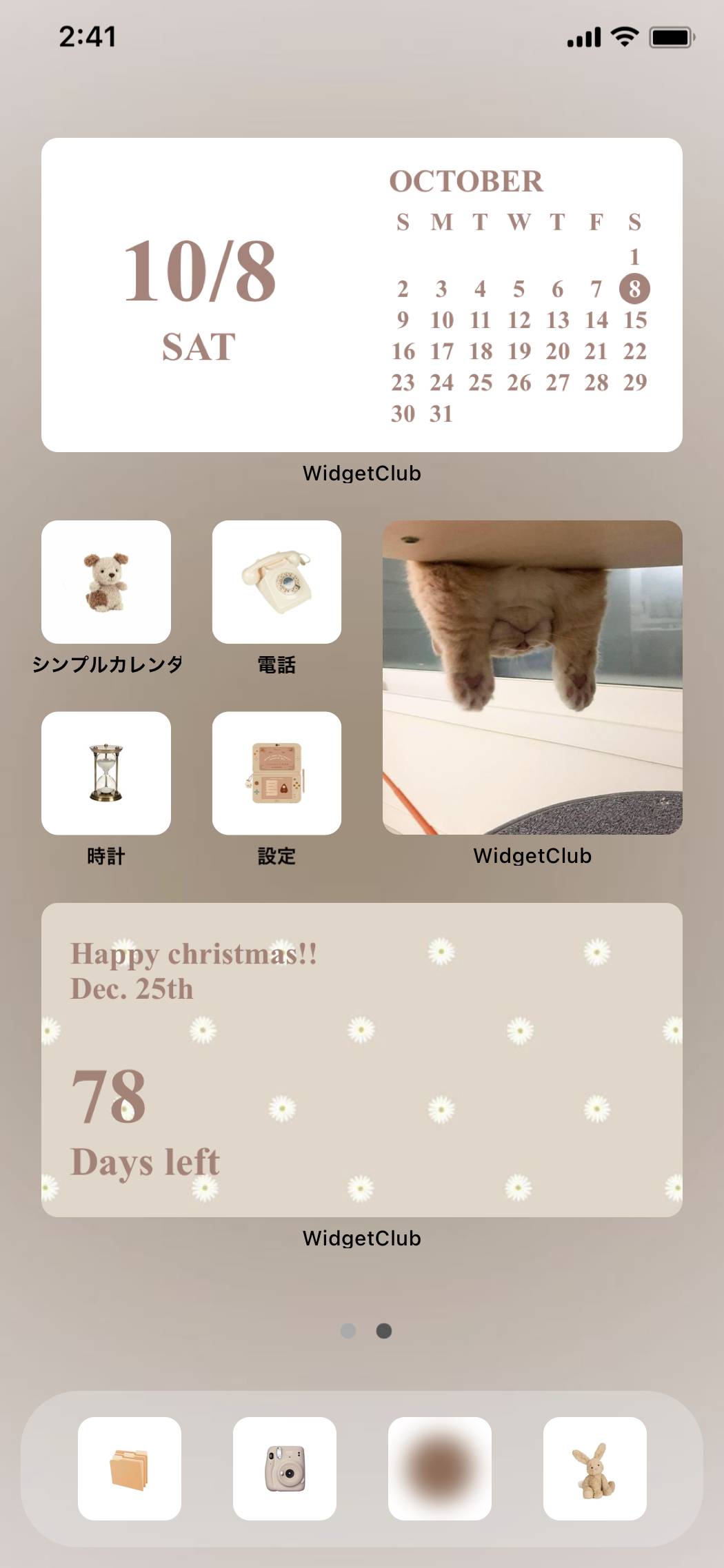724x1568 pixels.
Task: Open the brown gradient circle app in dock
Action: (440, 1468)
